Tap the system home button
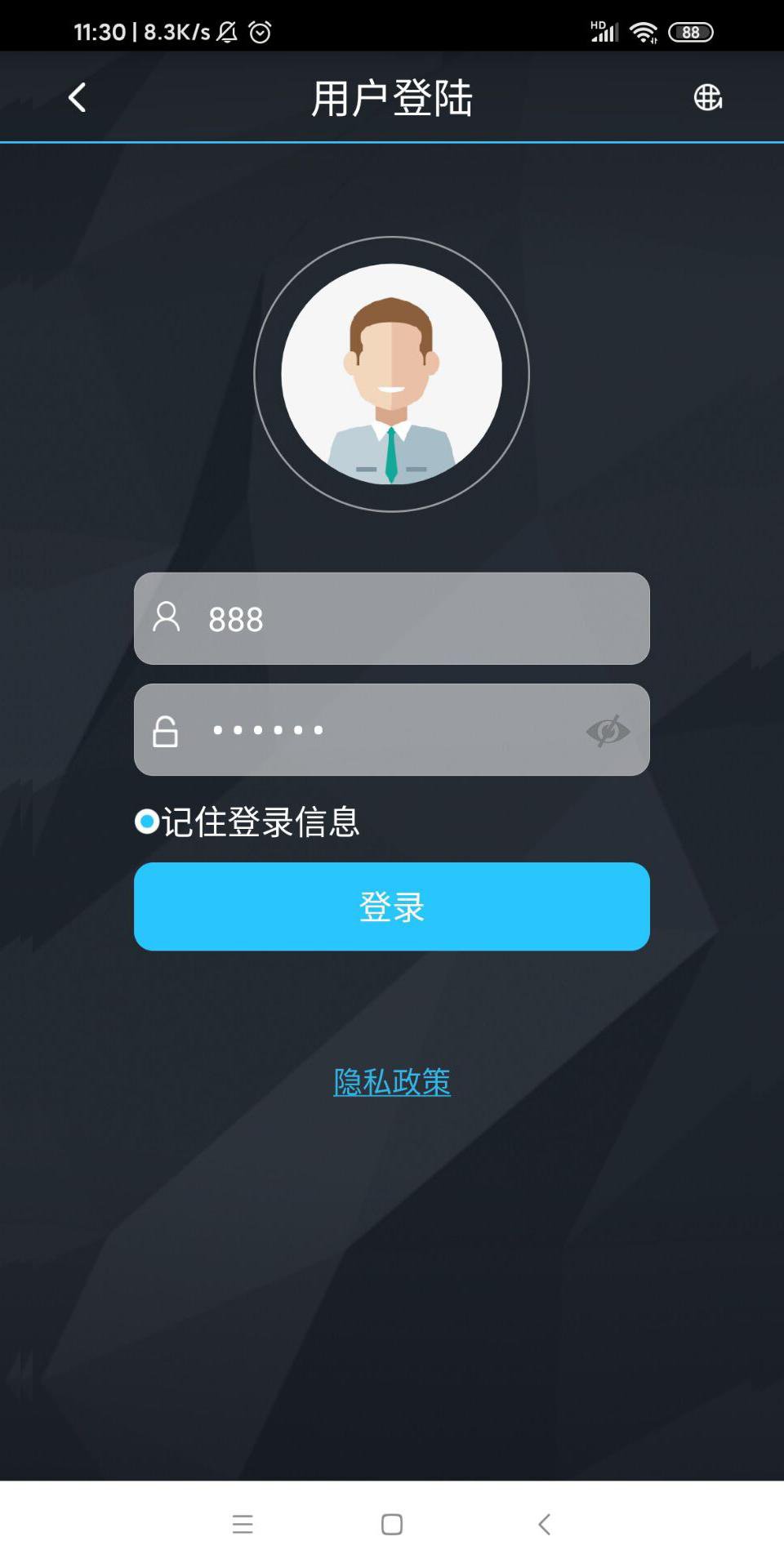Image resolution: width=784 pixels, height=1568 pixels. coord(392,1524)
